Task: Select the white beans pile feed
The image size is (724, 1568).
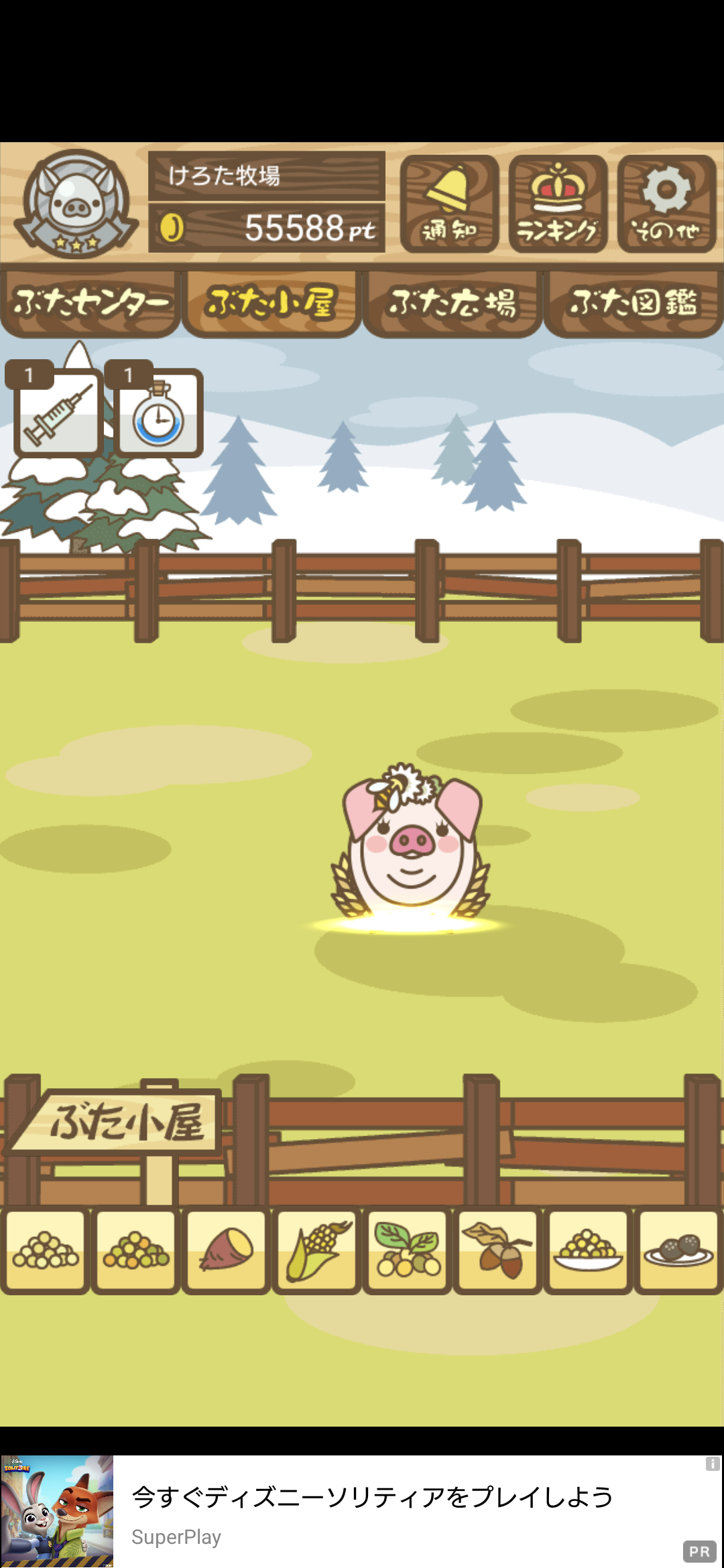Action: [x=46, y=1250]
